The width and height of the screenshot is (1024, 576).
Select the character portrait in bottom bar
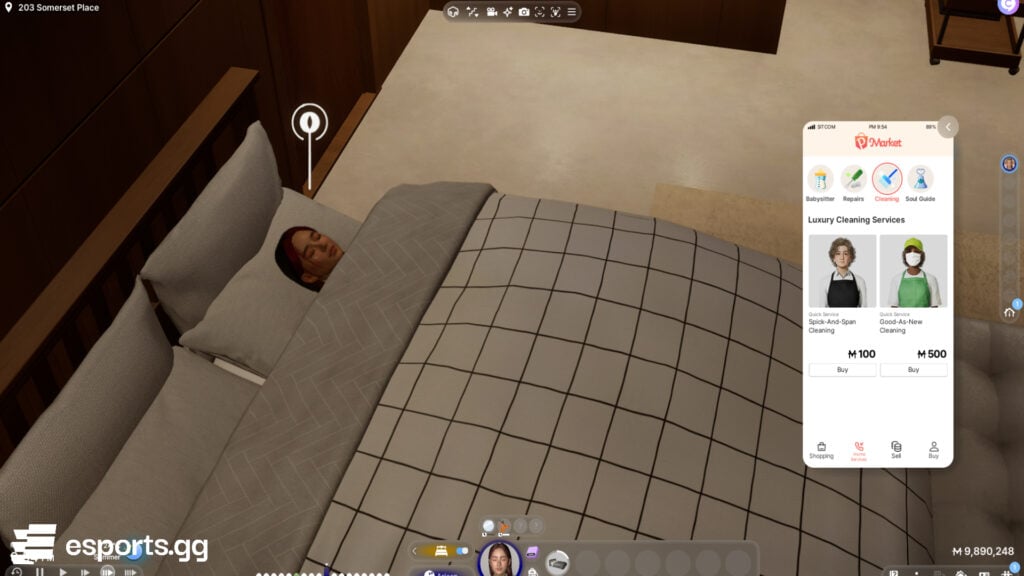click(x=499, y=560)
